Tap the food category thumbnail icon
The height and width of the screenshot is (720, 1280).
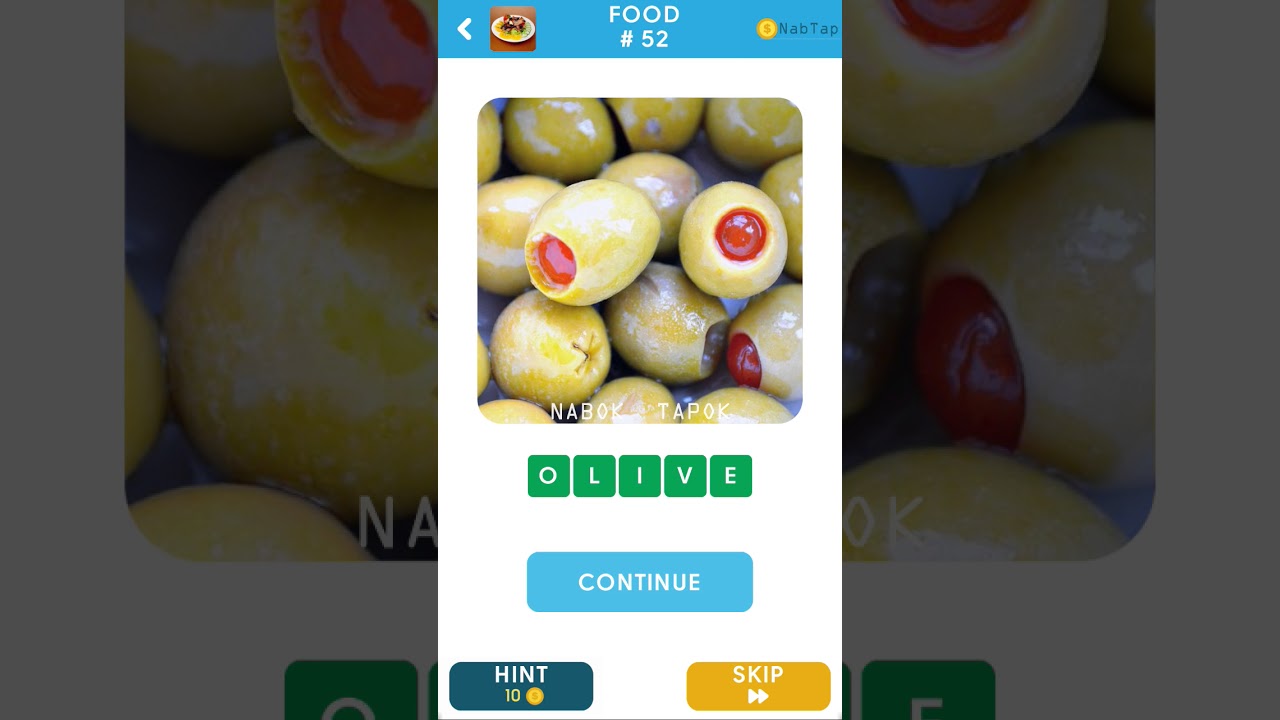coord(513,29)
